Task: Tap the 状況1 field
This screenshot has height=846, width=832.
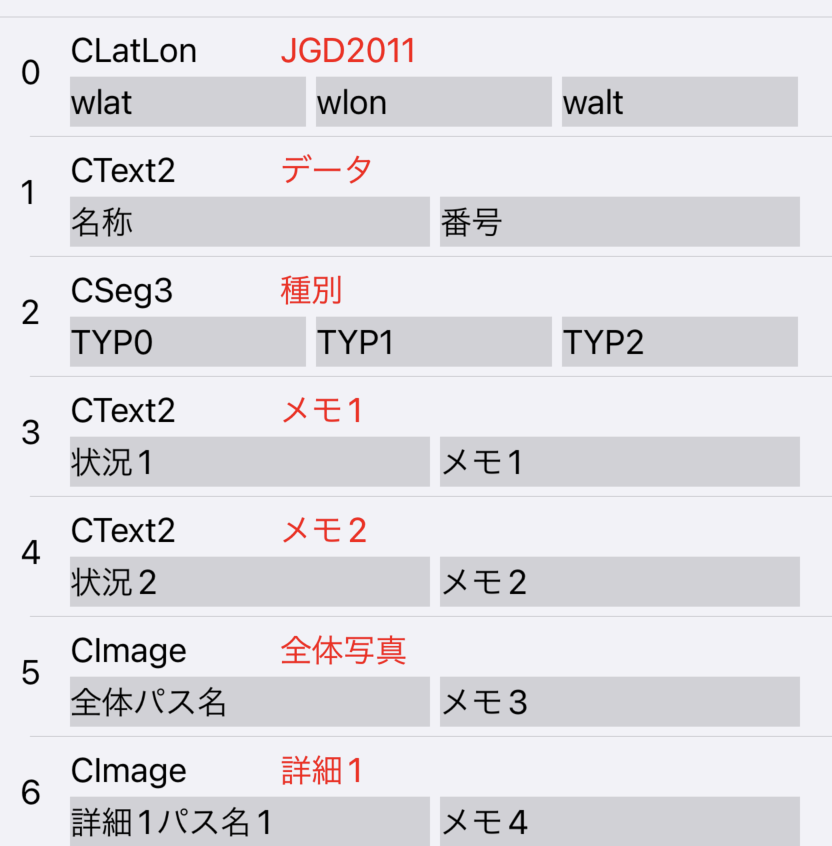Action: pos(250,462)
